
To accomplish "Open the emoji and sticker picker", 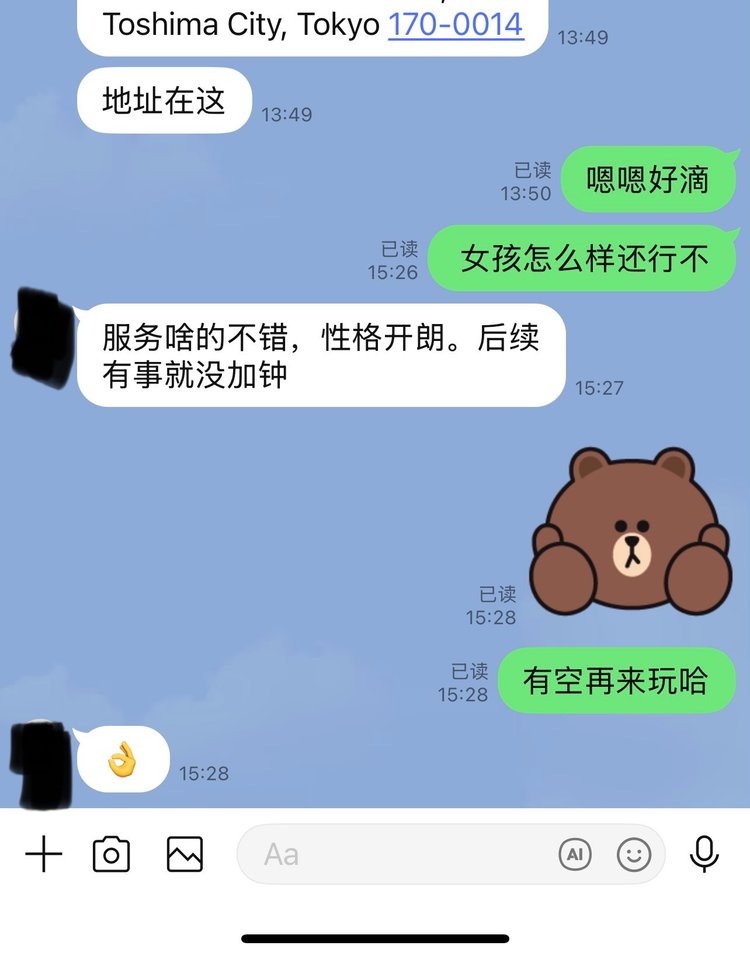I will click(634, 854).
